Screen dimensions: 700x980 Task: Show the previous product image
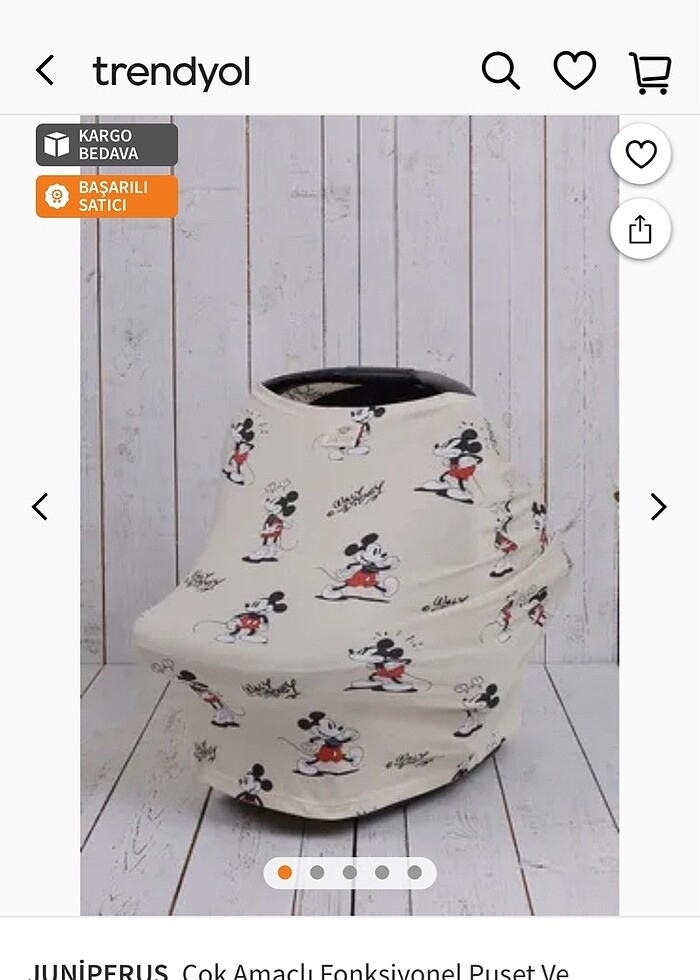click(40, 507)
